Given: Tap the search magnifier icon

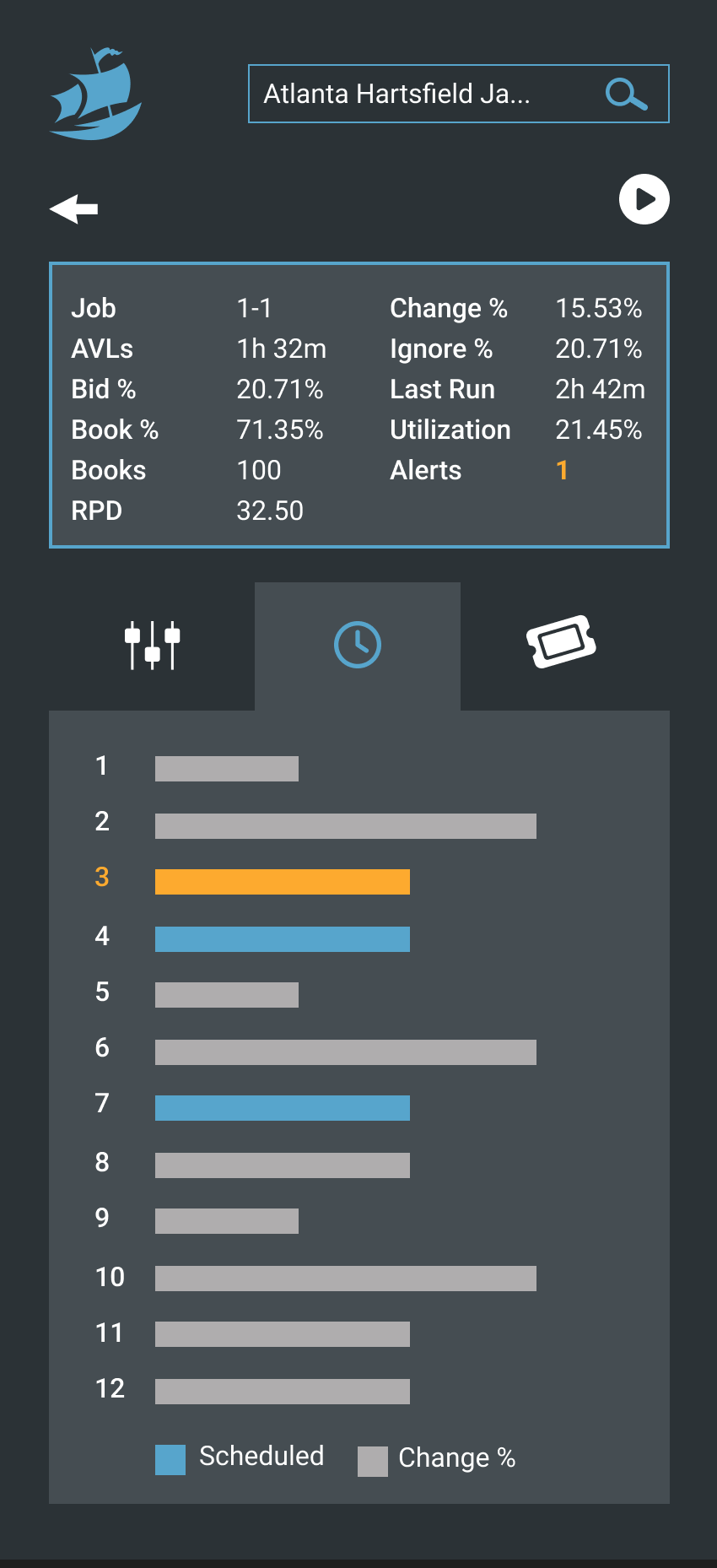Looking at the screenshot, I should [627, 94].
